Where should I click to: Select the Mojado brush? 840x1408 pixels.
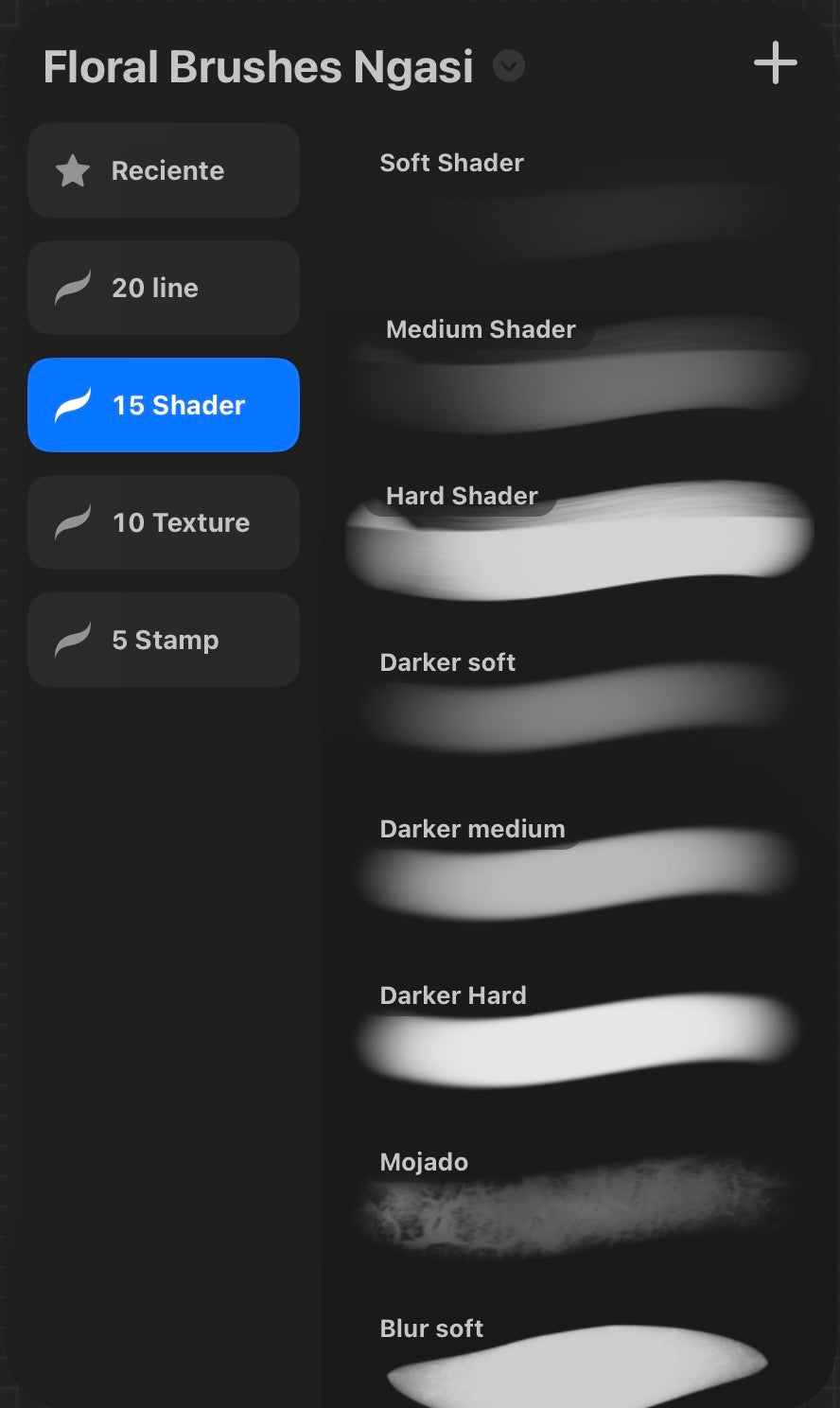click(x=577, y=1202)
